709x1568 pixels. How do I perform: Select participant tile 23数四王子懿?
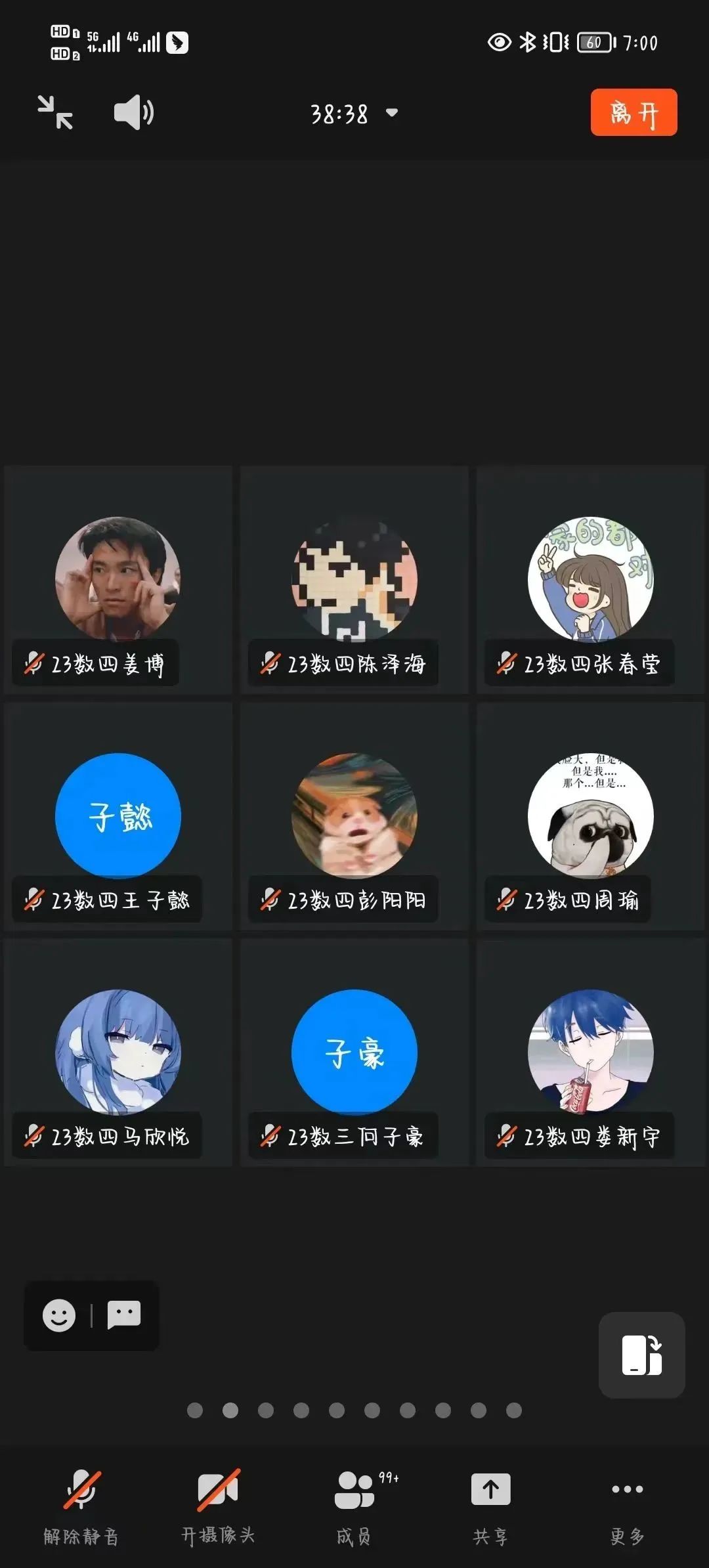(x=118, y=817)
